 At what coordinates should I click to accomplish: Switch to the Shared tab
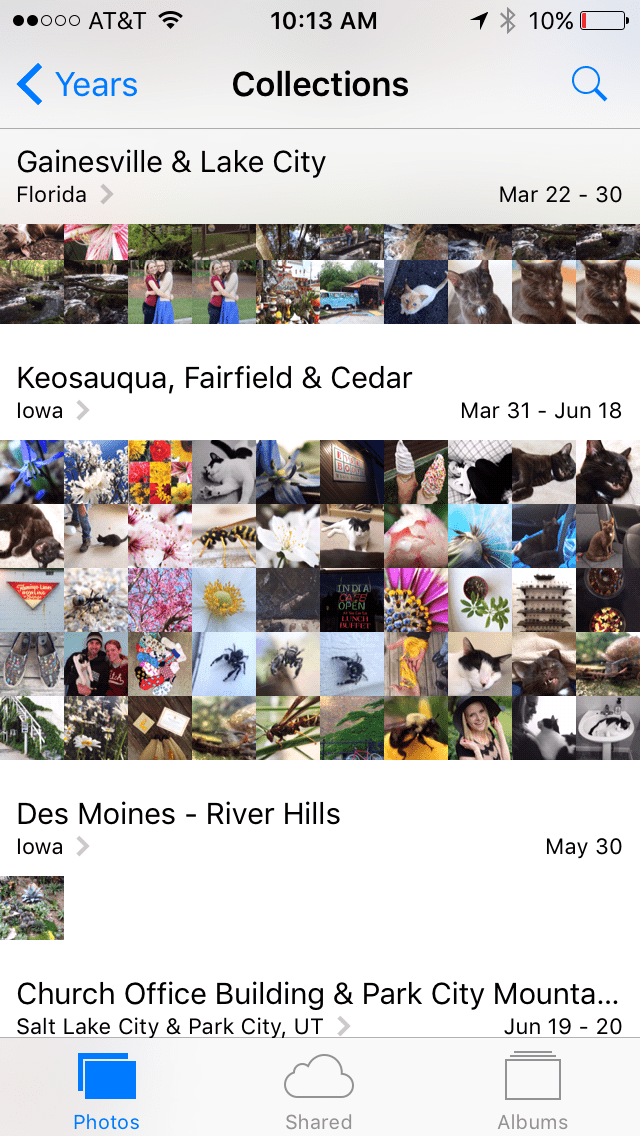318,1090
